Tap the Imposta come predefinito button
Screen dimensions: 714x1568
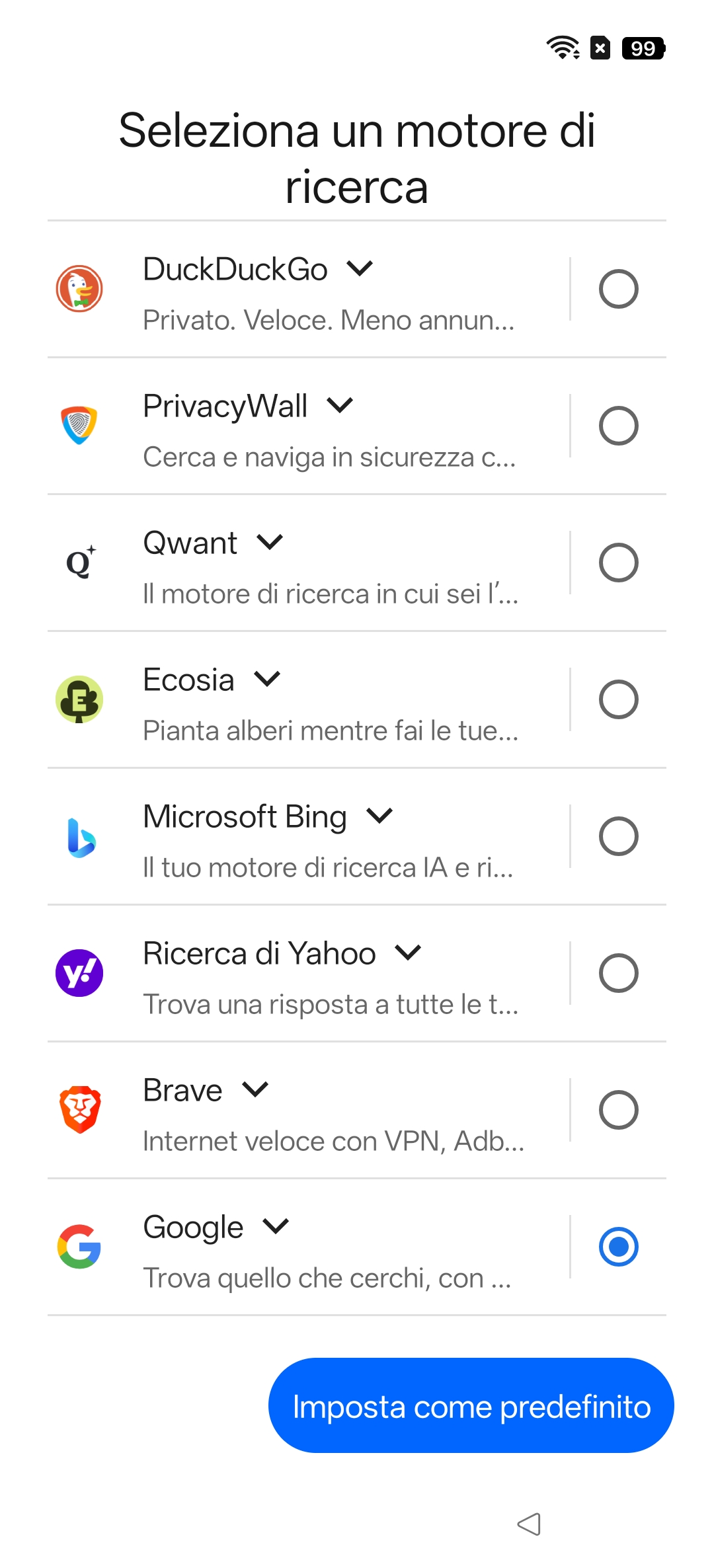pos(471,1405)
